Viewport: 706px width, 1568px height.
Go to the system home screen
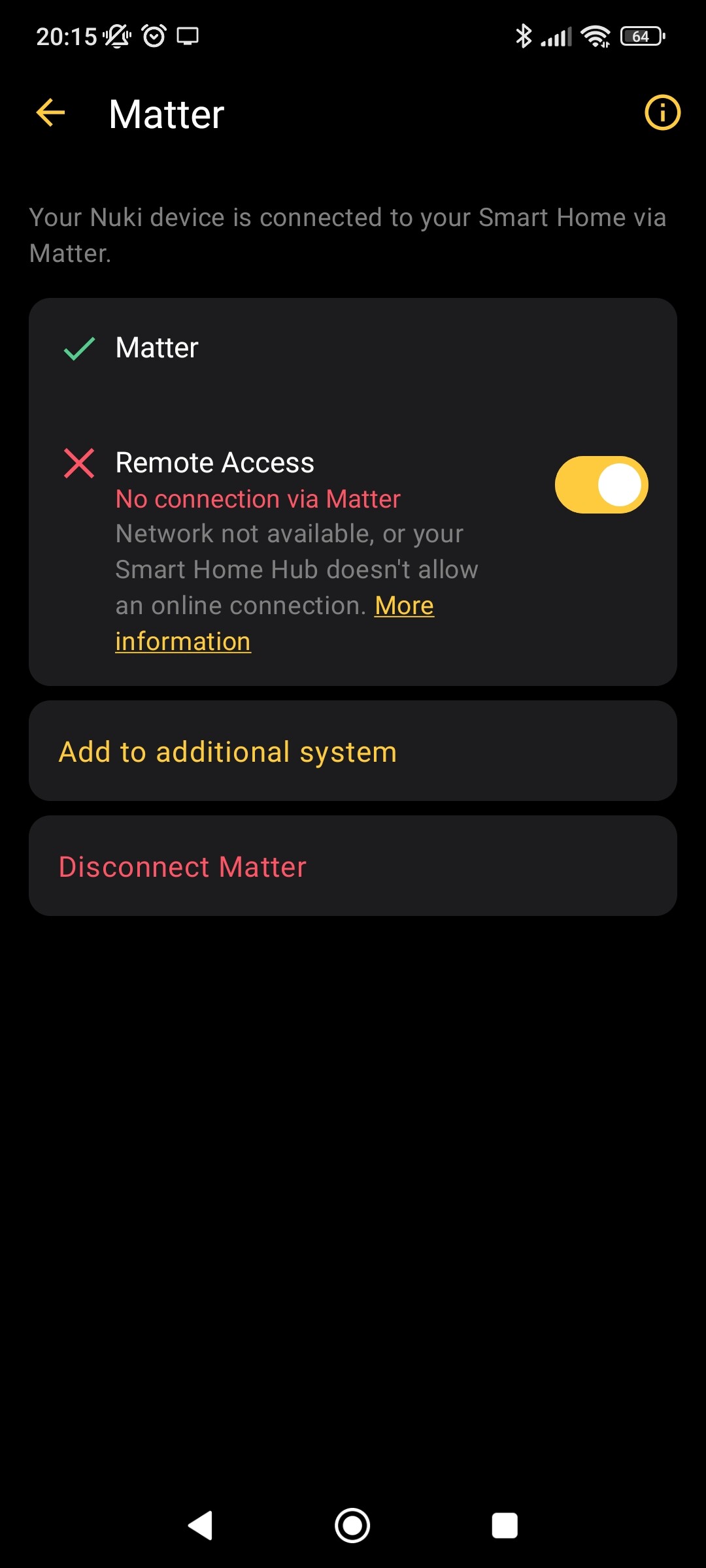pyautogui.click(x=352, y=1526)
